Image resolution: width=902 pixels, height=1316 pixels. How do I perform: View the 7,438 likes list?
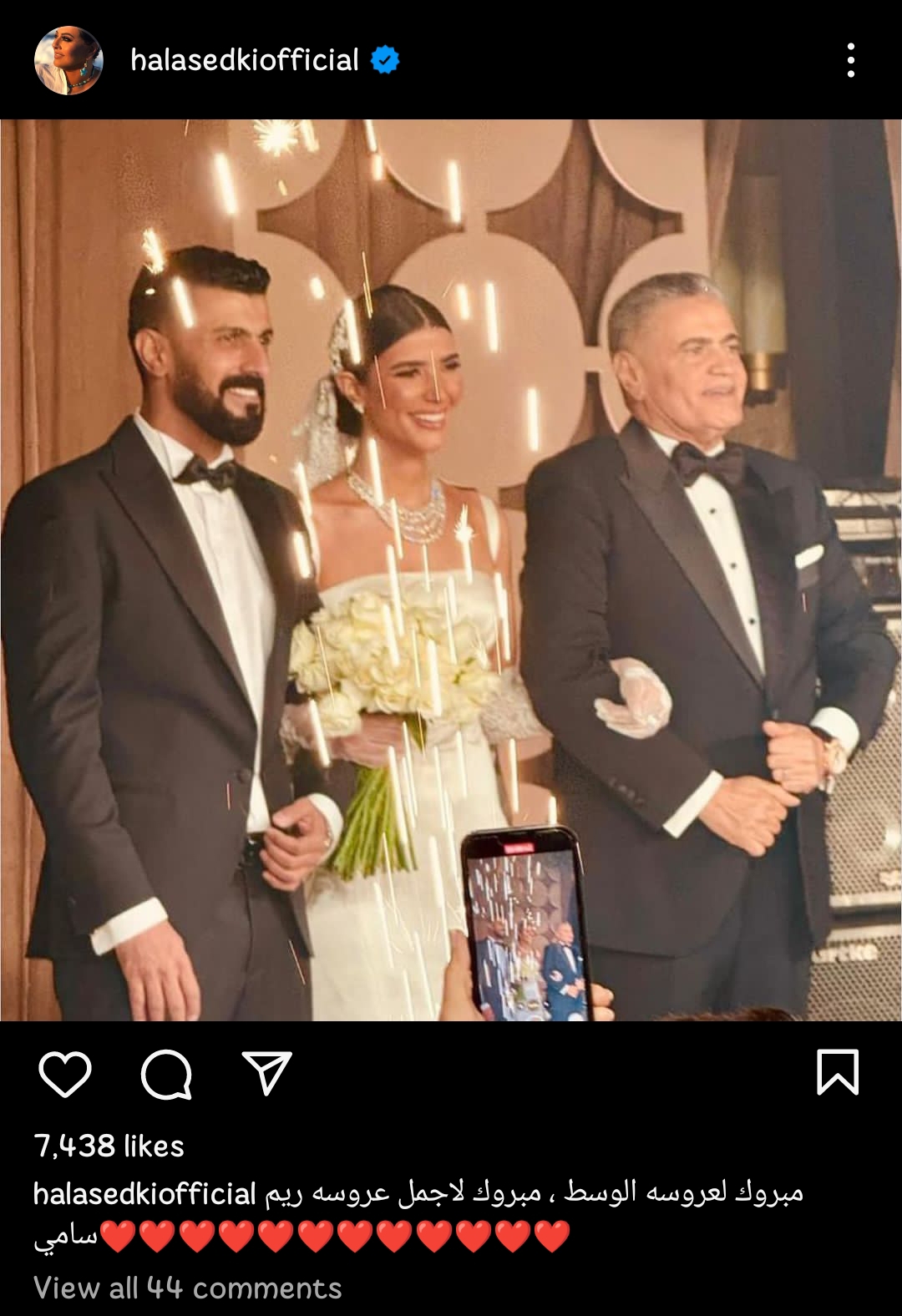point(109,1146)
